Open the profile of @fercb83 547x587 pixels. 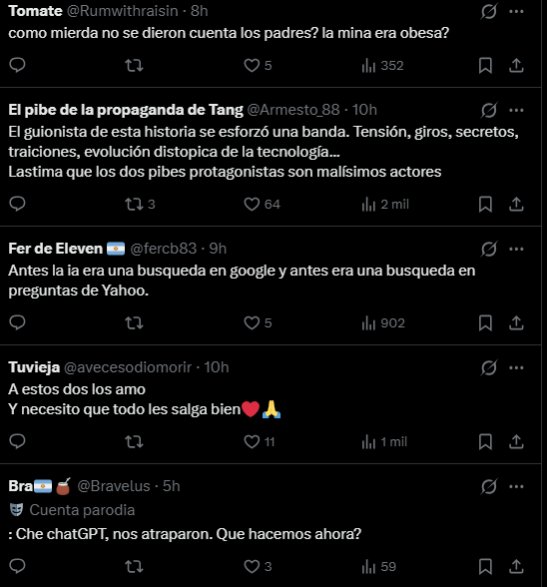163,249
